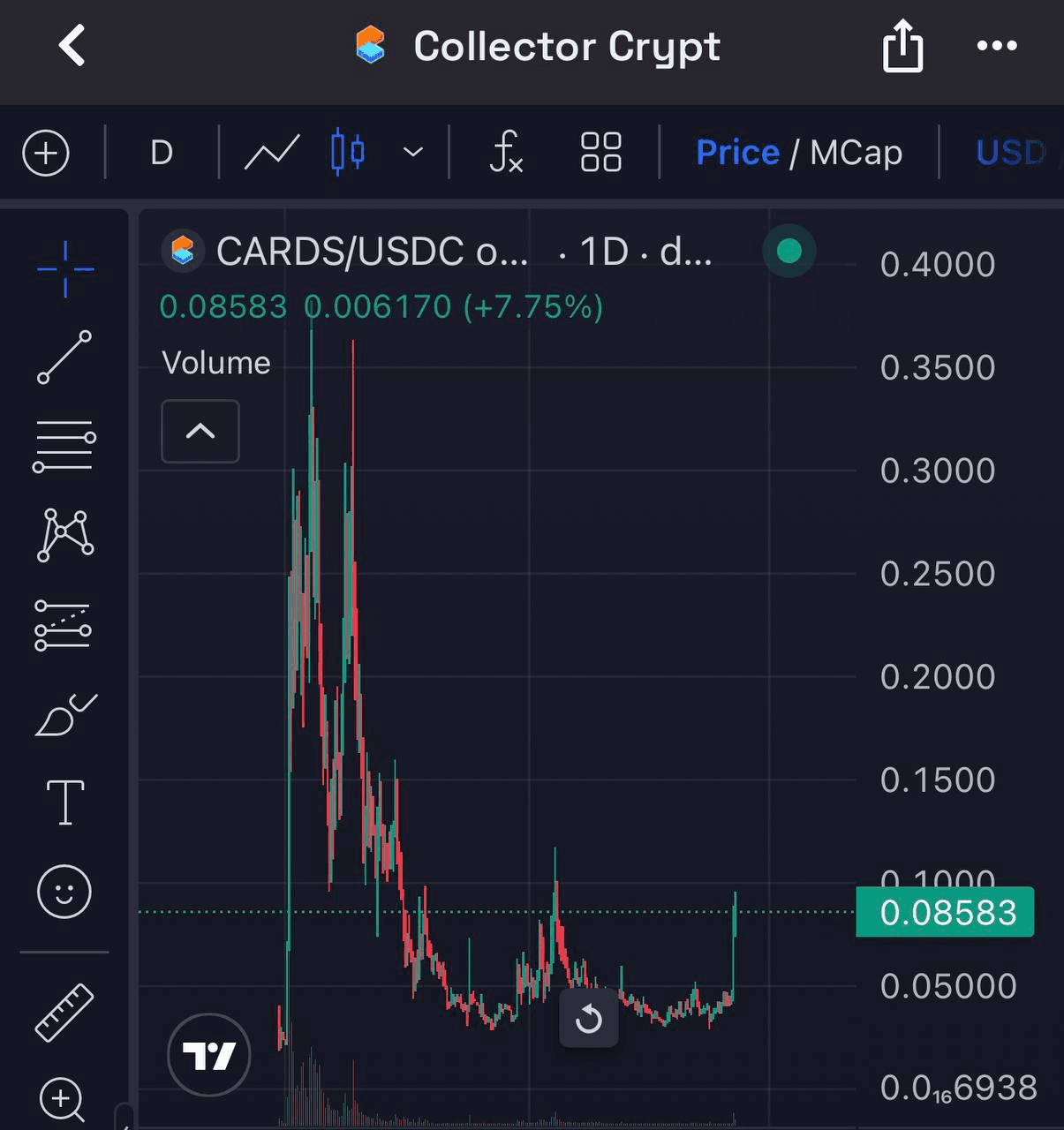Screen dimensions: 1064x1130
Task: Open the emoji sticker tool
Action: (64, 891)
